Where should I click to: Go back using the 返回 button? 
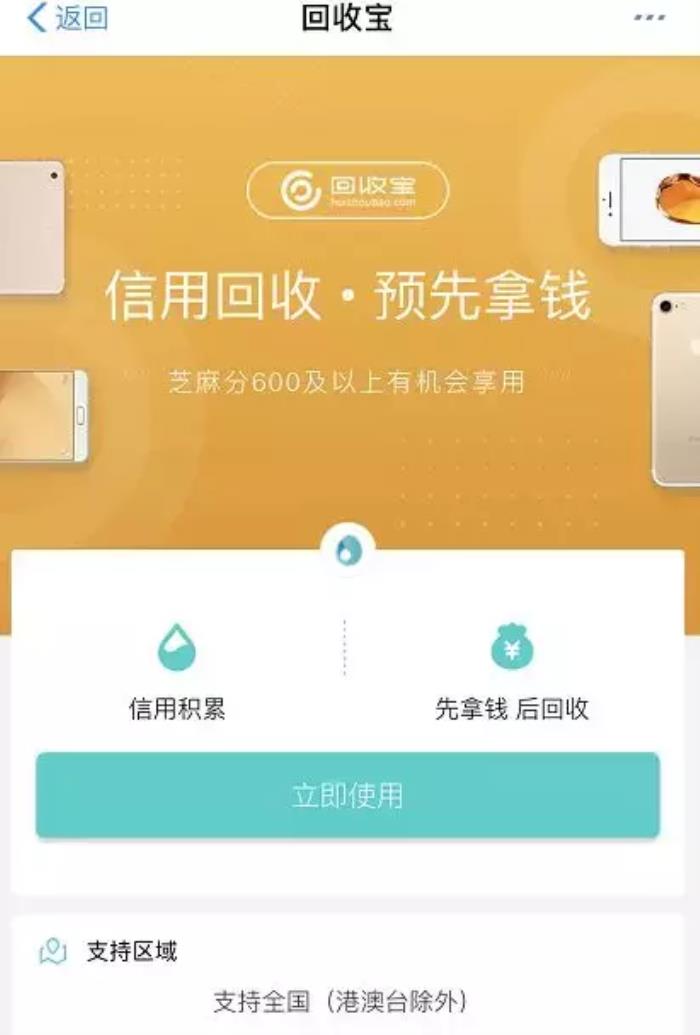[x=67, y=19]
